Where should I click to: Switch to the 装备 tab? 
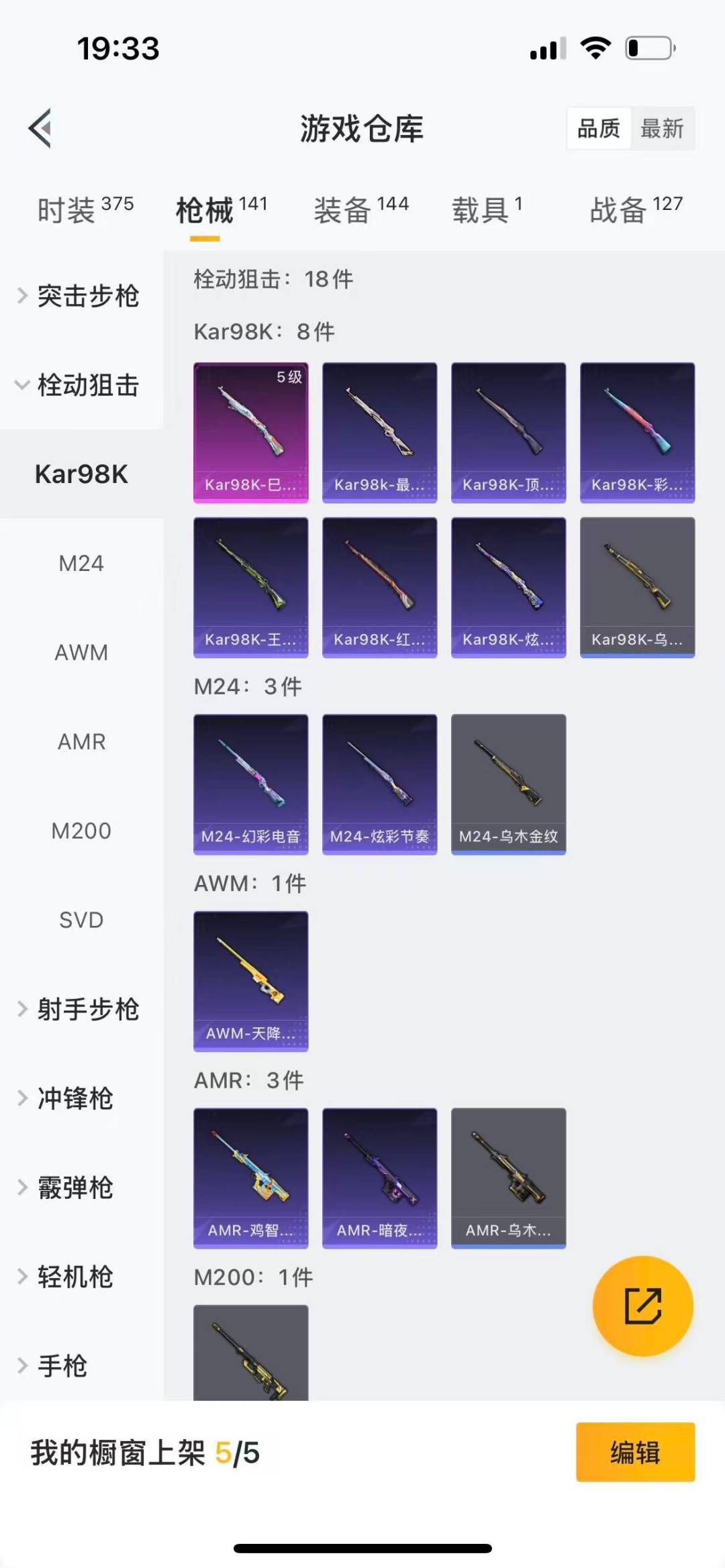tap(361, 210)
